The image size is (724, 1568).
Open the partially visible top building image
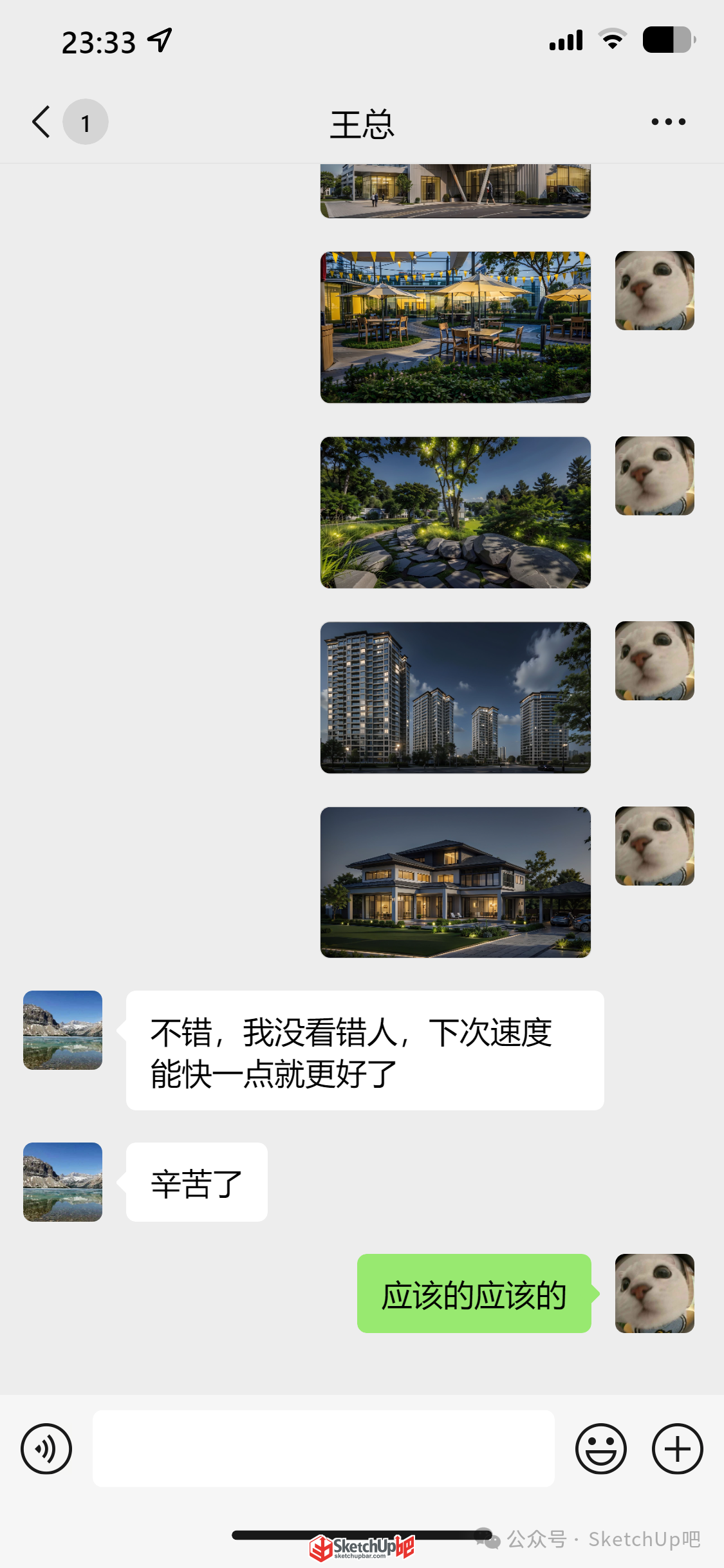[456, 191]
